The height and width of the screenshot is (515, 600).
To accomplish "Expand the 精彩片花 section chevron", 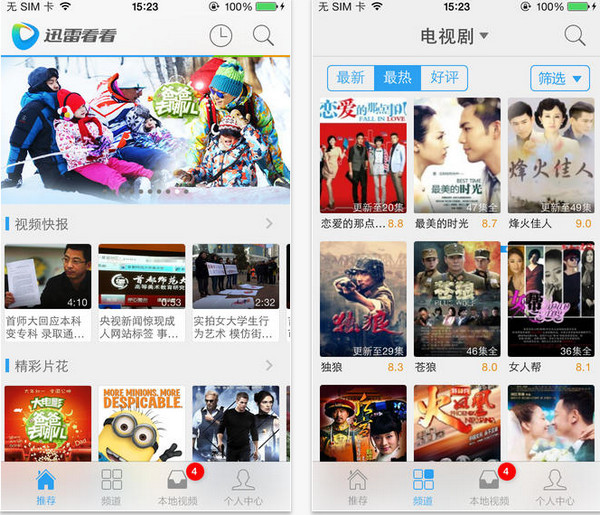I will (269, 367).
